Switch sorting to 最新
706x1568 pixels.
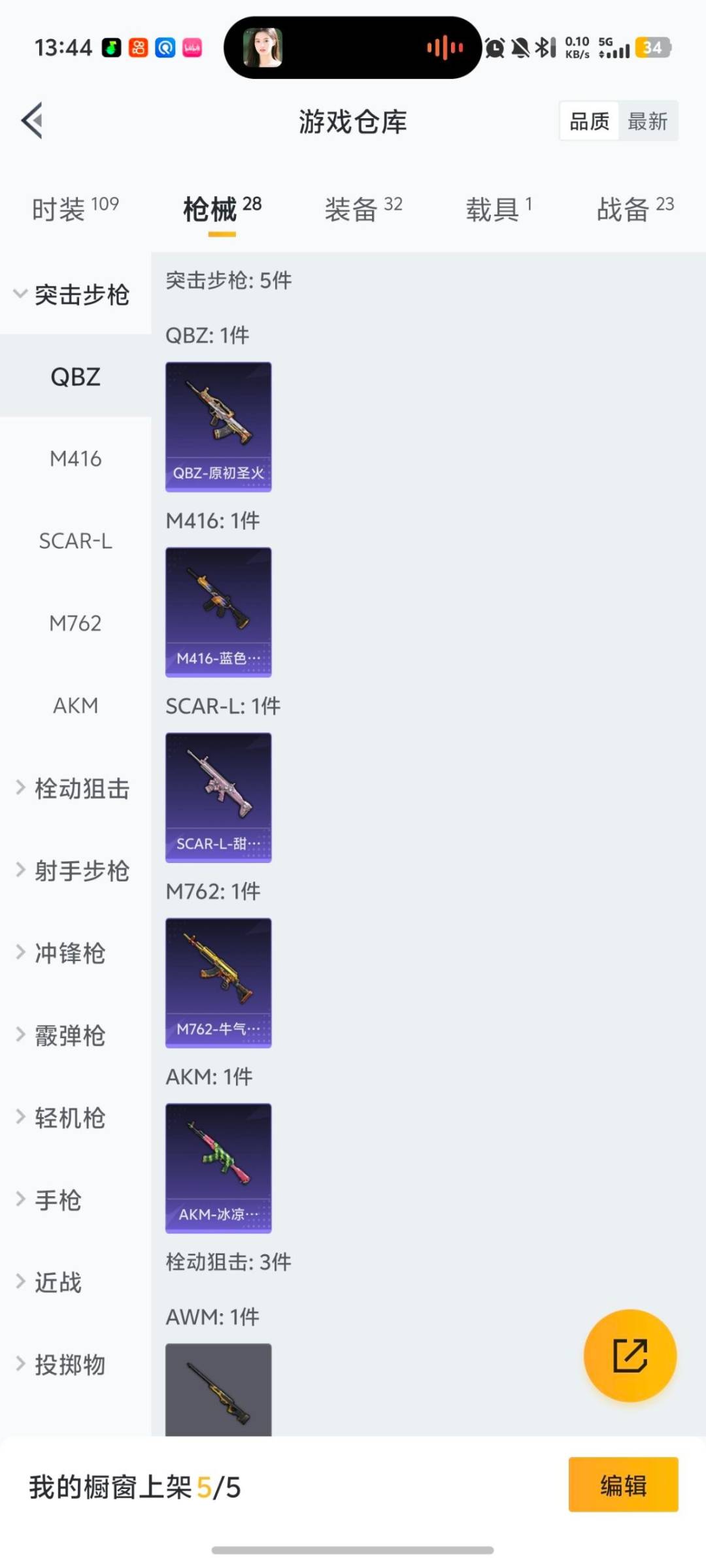tap(648, 122)
